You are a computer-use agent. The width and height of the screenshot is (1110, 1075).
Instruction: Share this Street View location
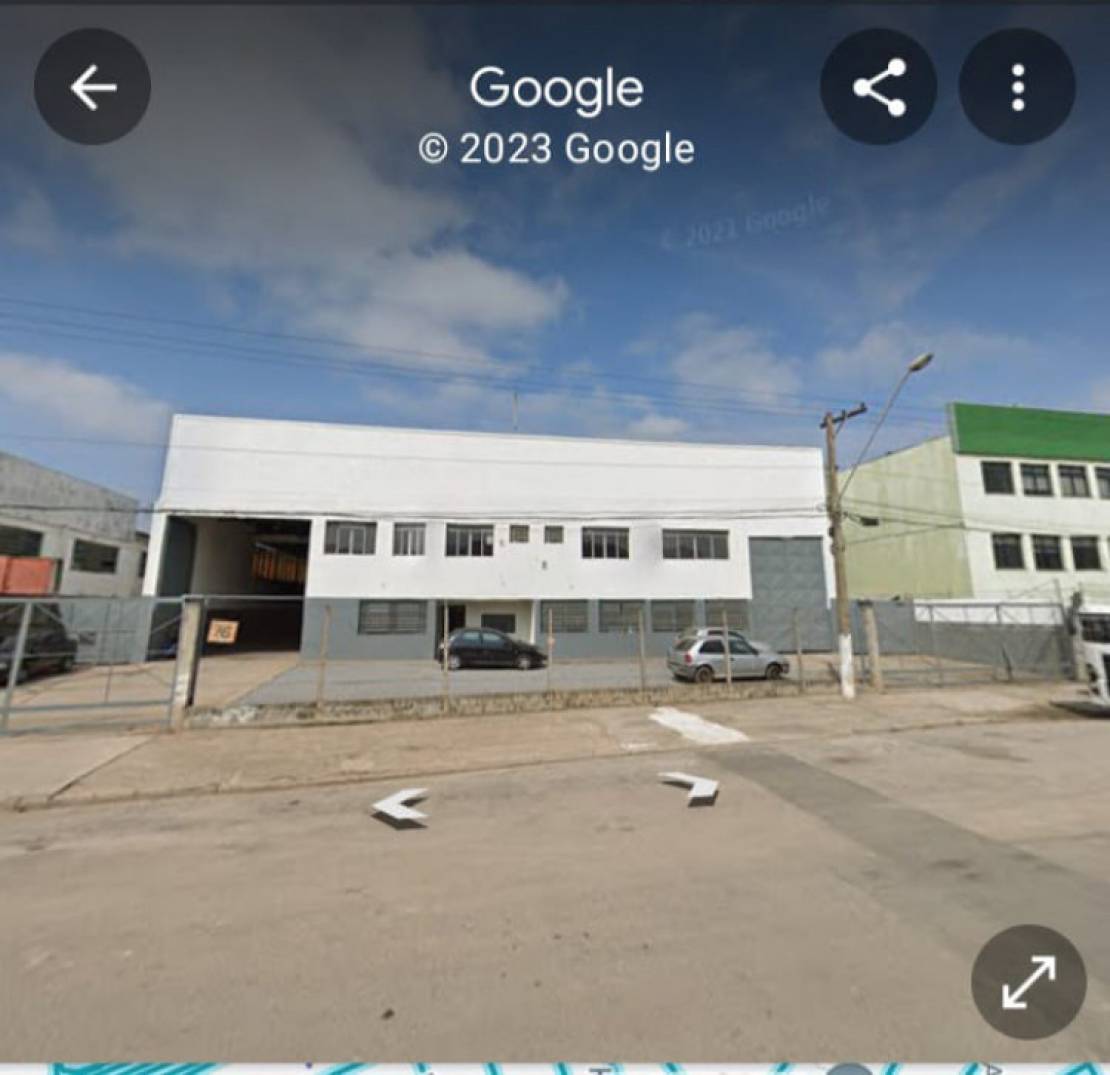point(878,87)
